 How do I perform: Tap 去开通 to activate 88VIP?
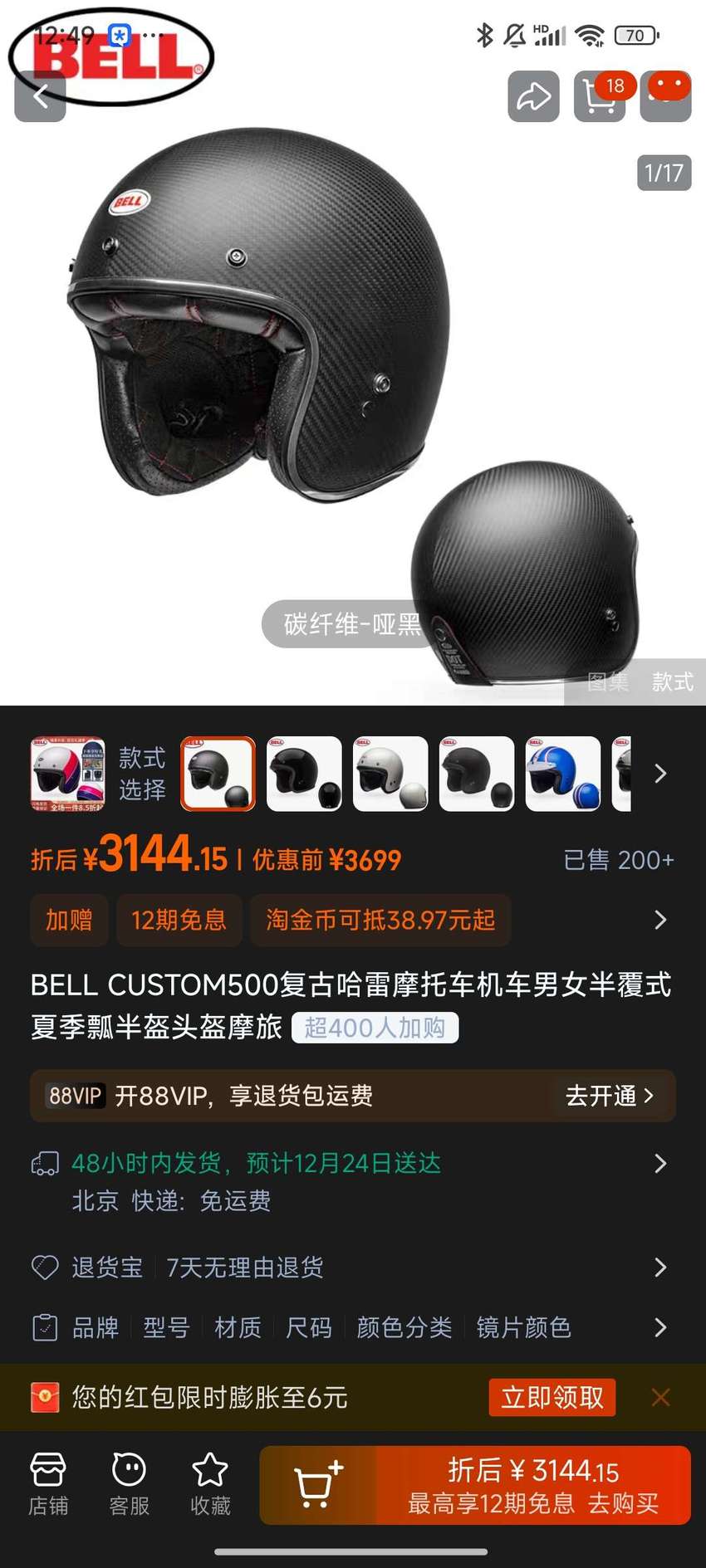[x=610, y=1096]
